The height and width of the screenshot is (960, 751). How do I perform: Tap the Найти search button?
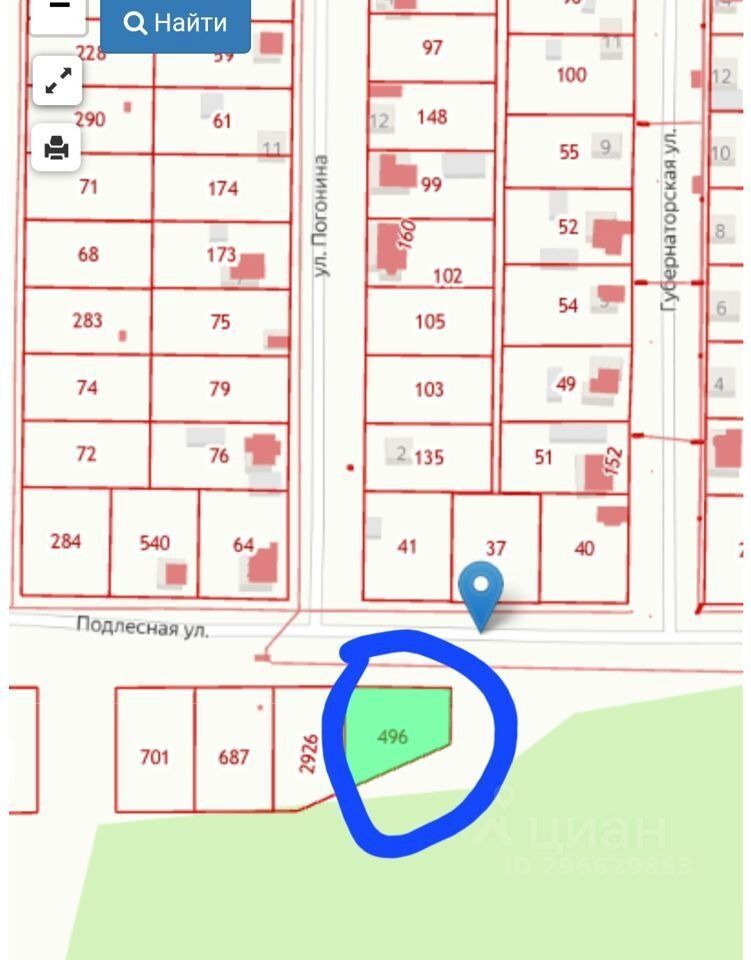(x=175, y=23)
